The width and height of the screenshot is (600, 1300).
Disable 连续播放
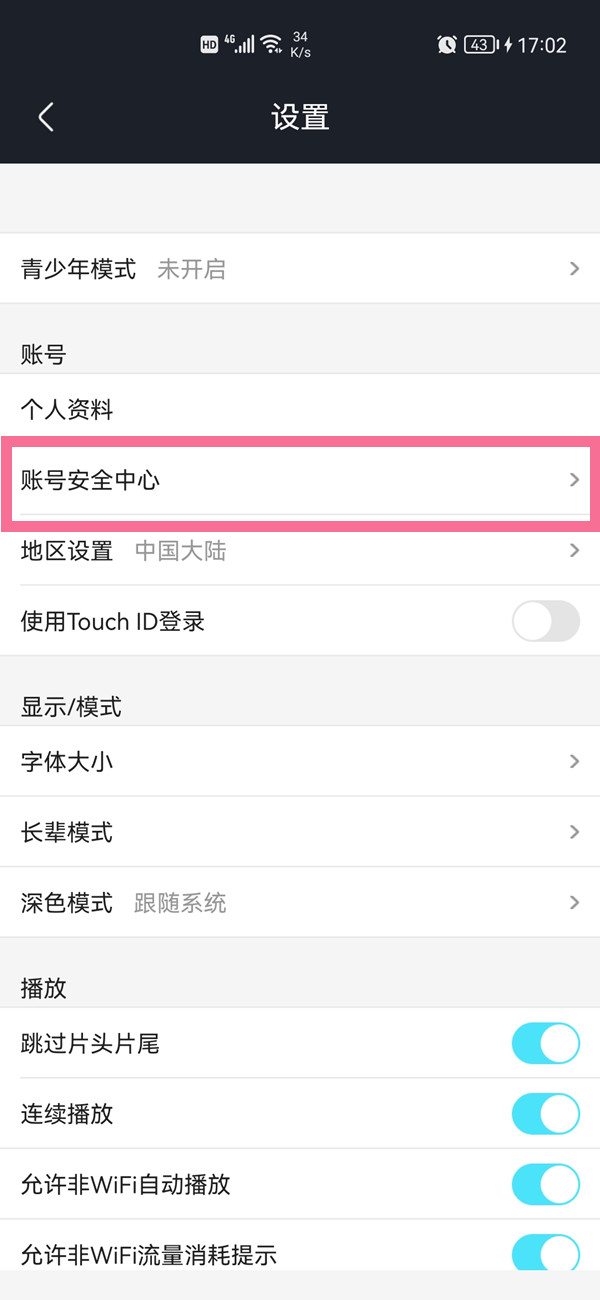(545, 1114)
